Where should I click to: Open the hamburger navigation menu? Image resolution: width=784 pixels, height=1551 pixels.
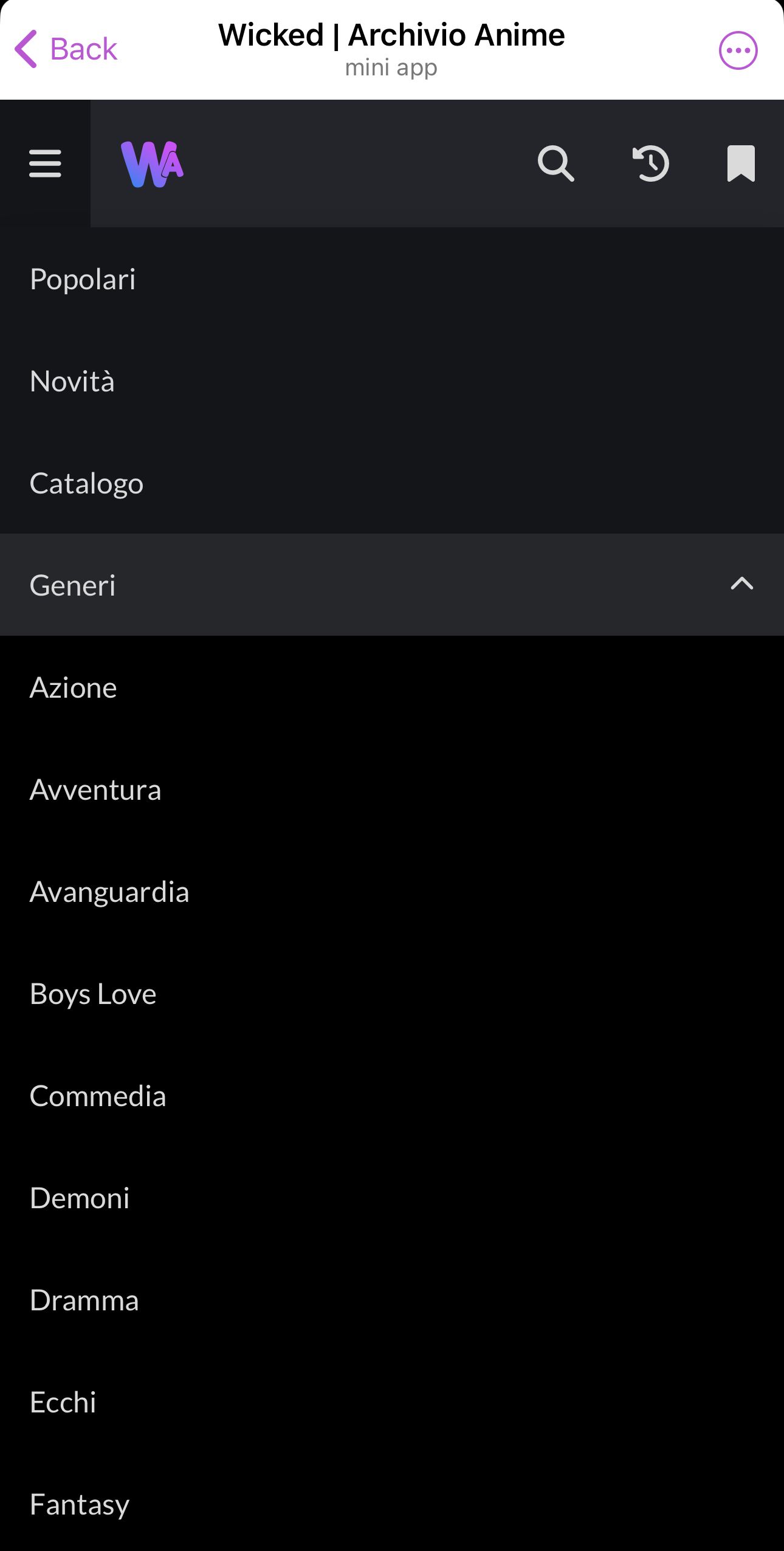(45, 162)
